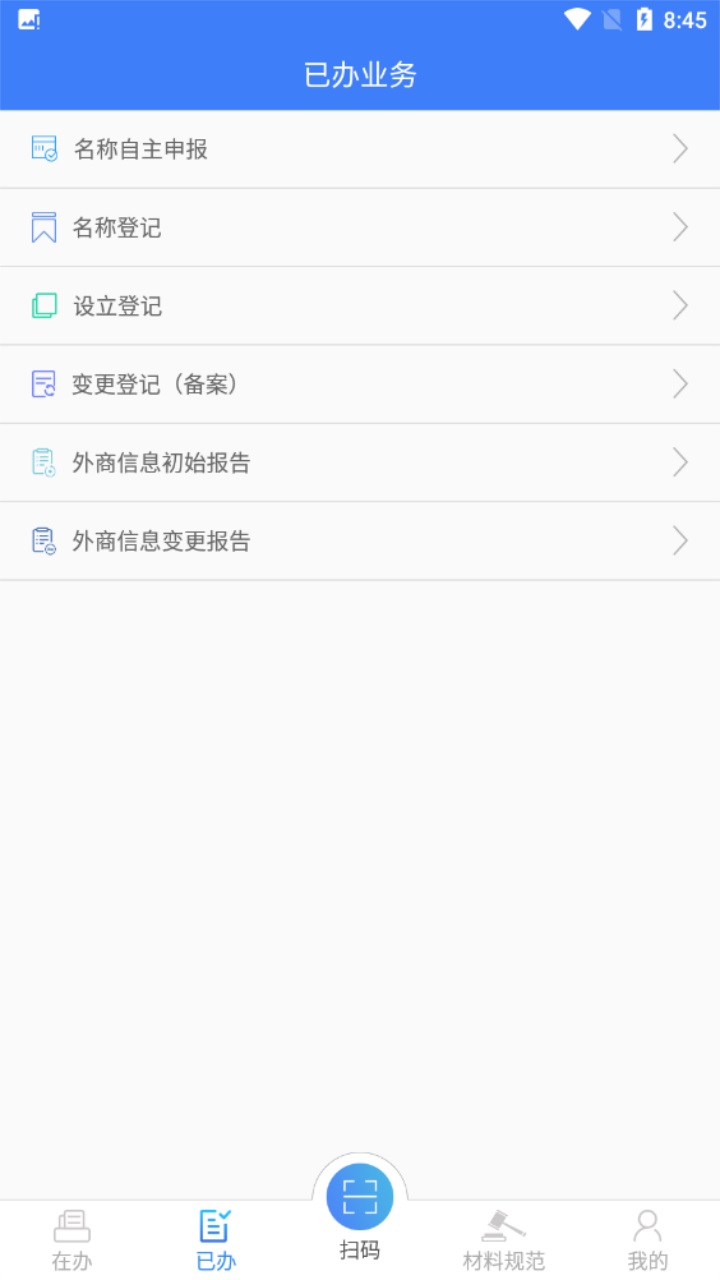Open 外商信息变更报告

tap(360, 541)
